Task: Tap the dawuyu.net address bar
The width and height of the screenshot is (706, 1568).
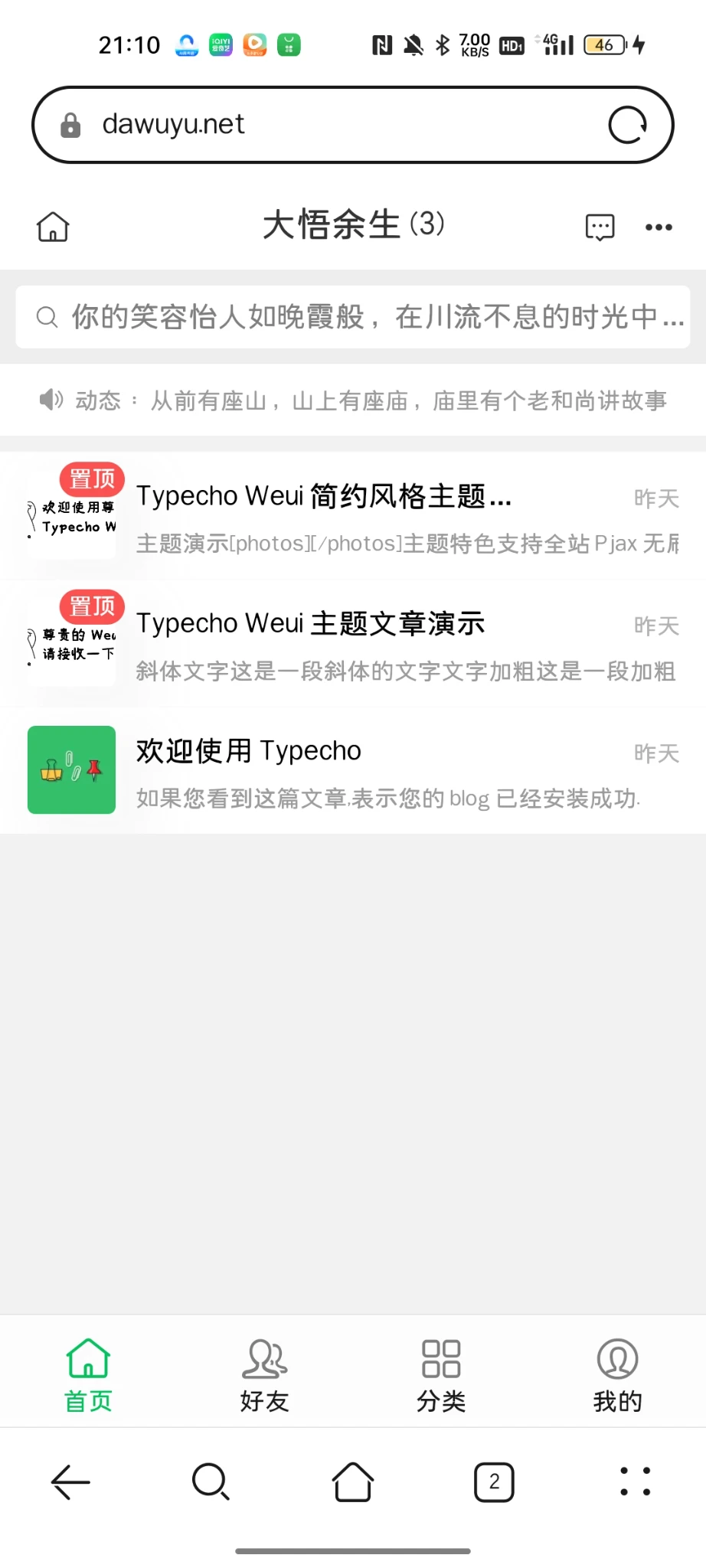Action: coord(322,125)
